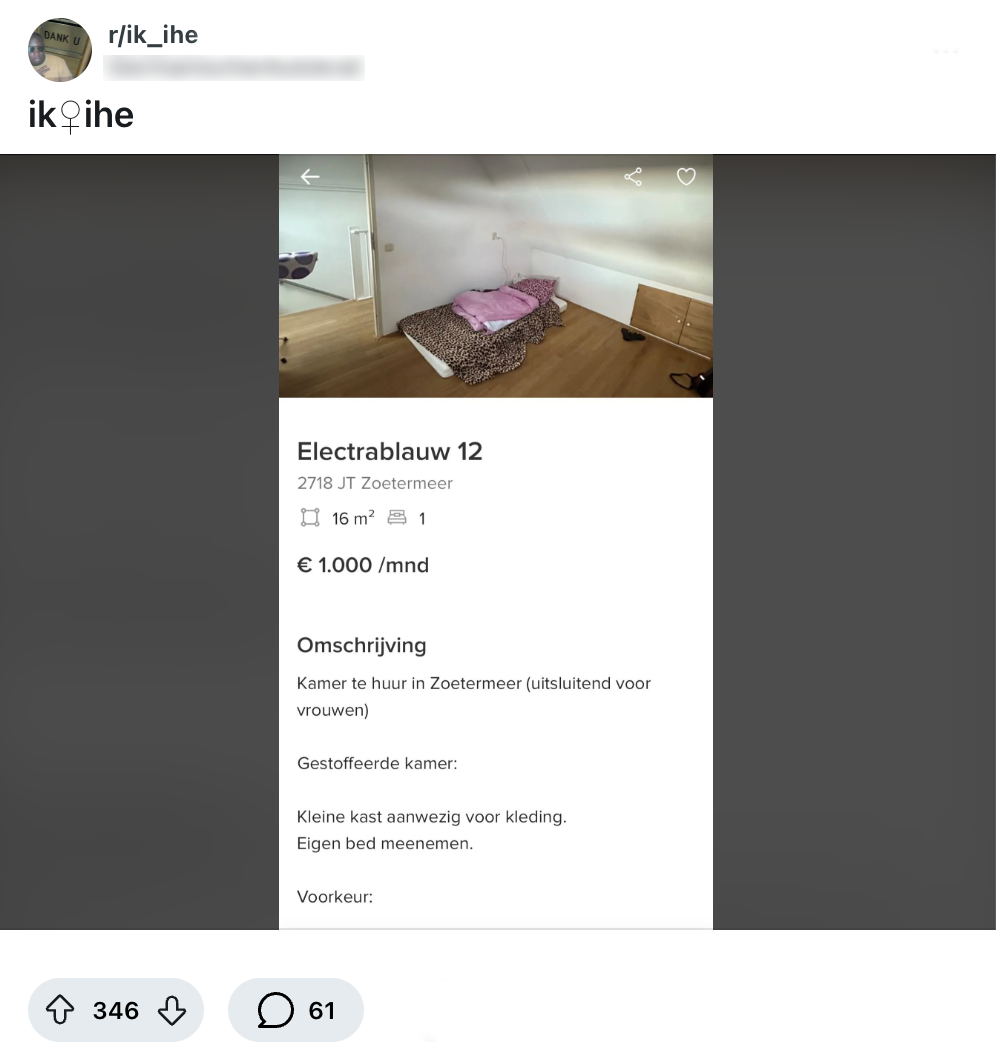Upvote the ik♀ihe post
The height and width of the screenshot is (1056, 996).
[x=61, y=1011]
